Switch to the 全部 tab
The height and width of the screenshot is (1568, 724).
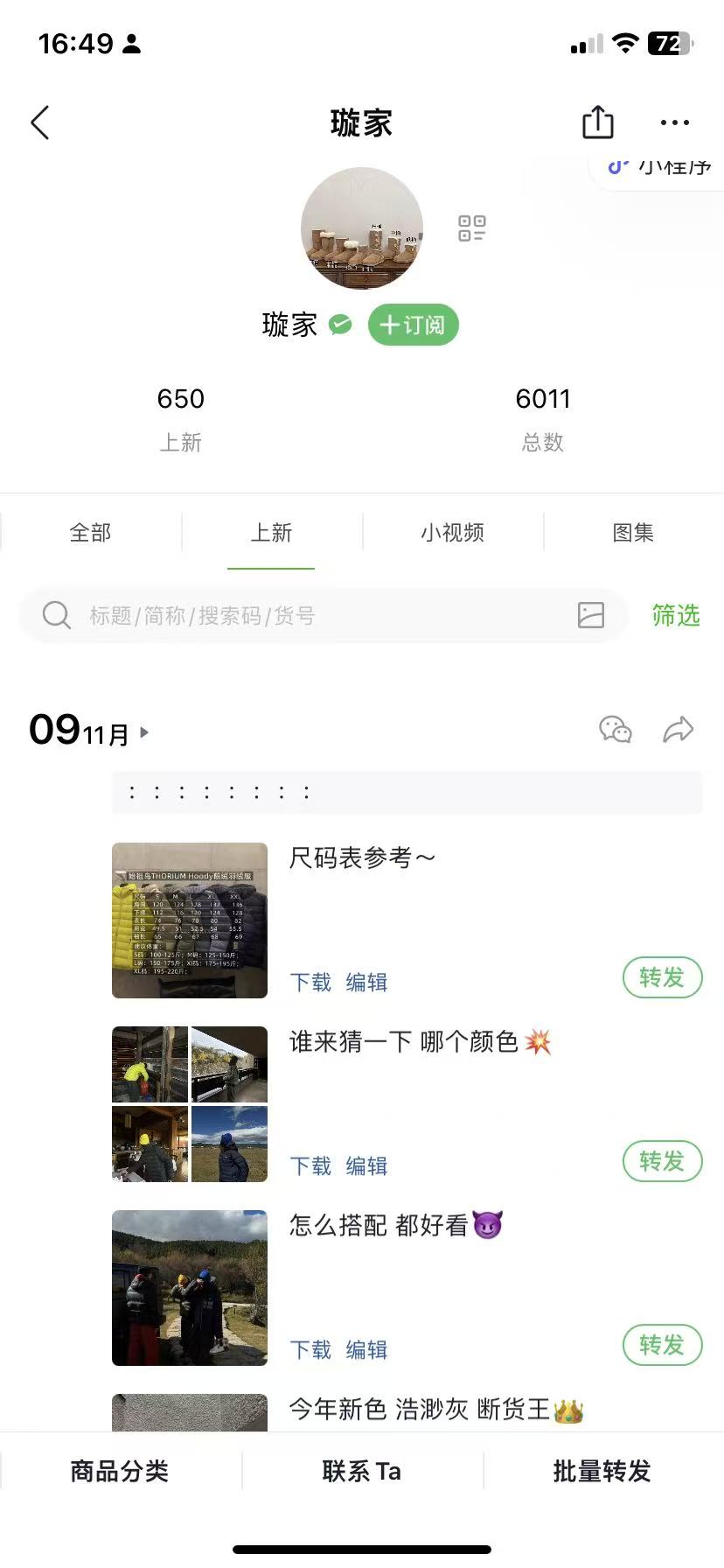[x=91, y=532]
